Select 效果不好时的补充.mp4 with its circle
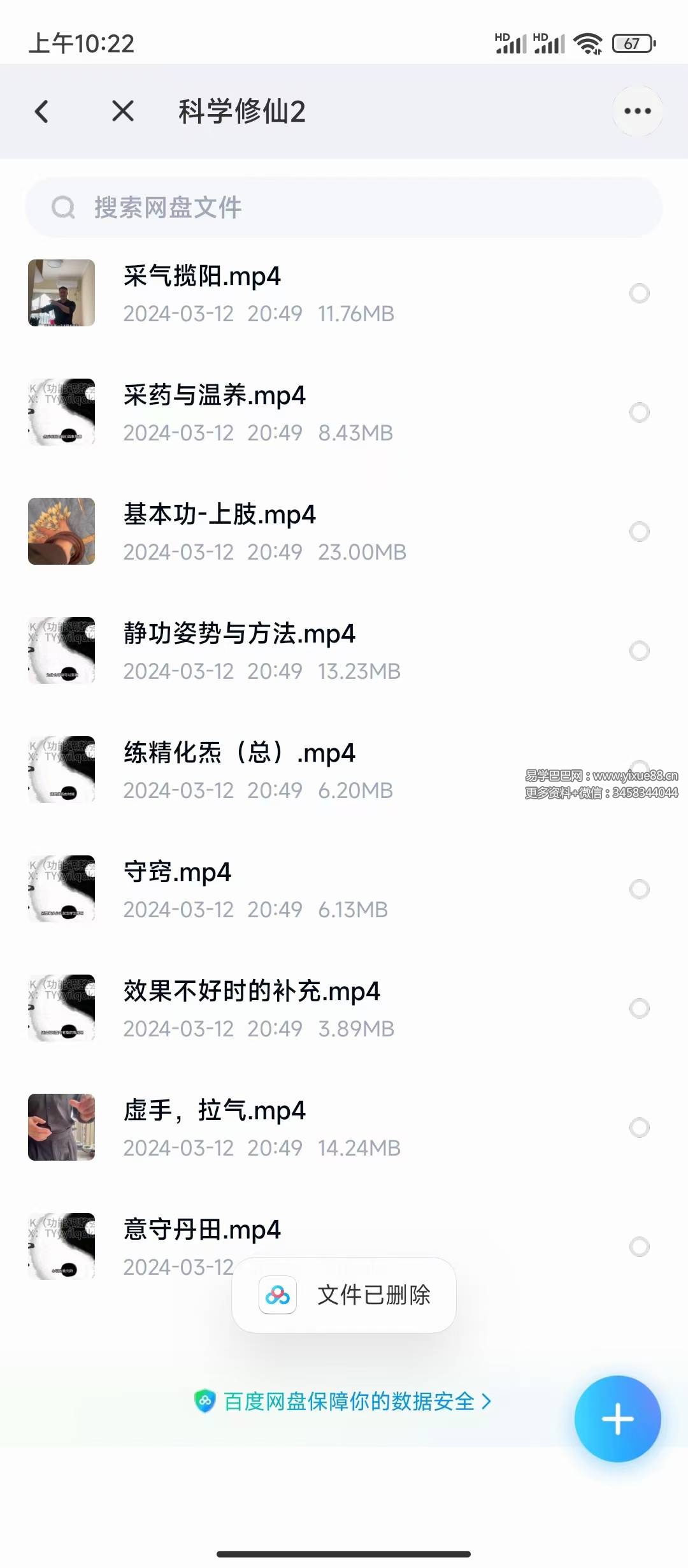Screen dimensions: 688x1568 639,1008
